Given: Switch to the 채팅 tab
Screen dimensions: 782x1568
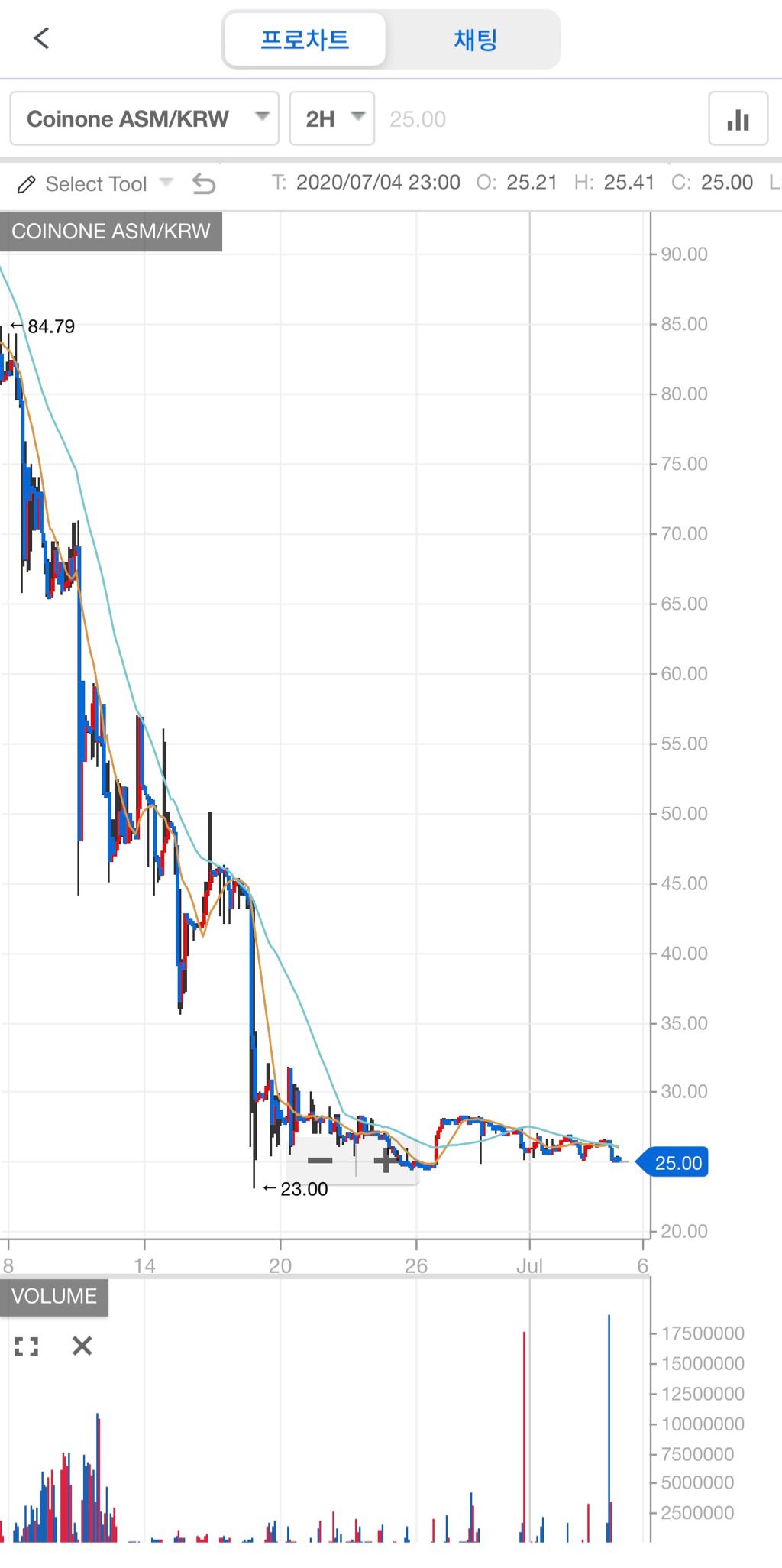Looking at the screenshot, I should click(x=475, y=40).
